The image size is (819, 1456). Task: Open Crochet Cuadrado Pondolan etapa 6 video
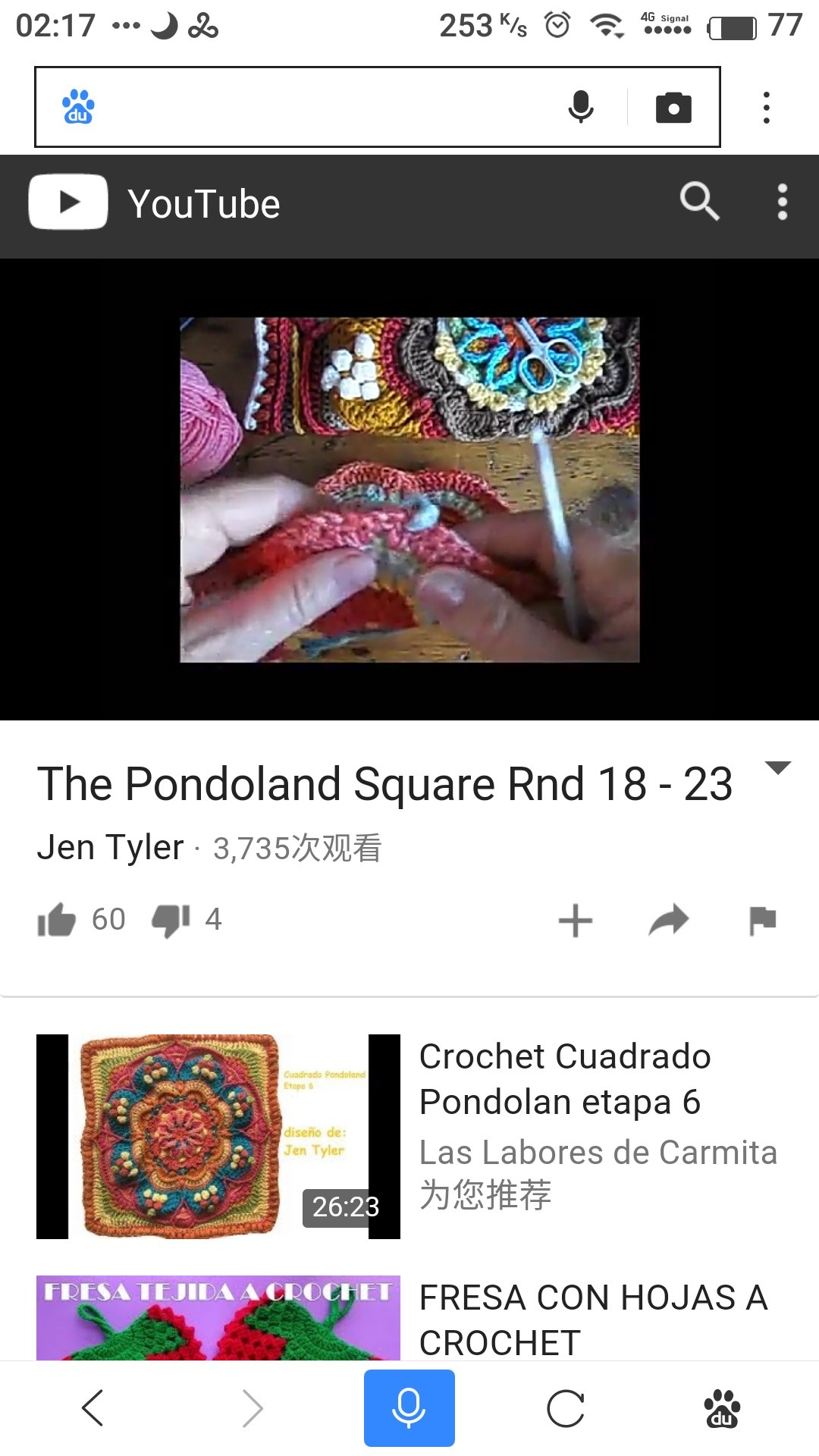(x=565, y=1078)
